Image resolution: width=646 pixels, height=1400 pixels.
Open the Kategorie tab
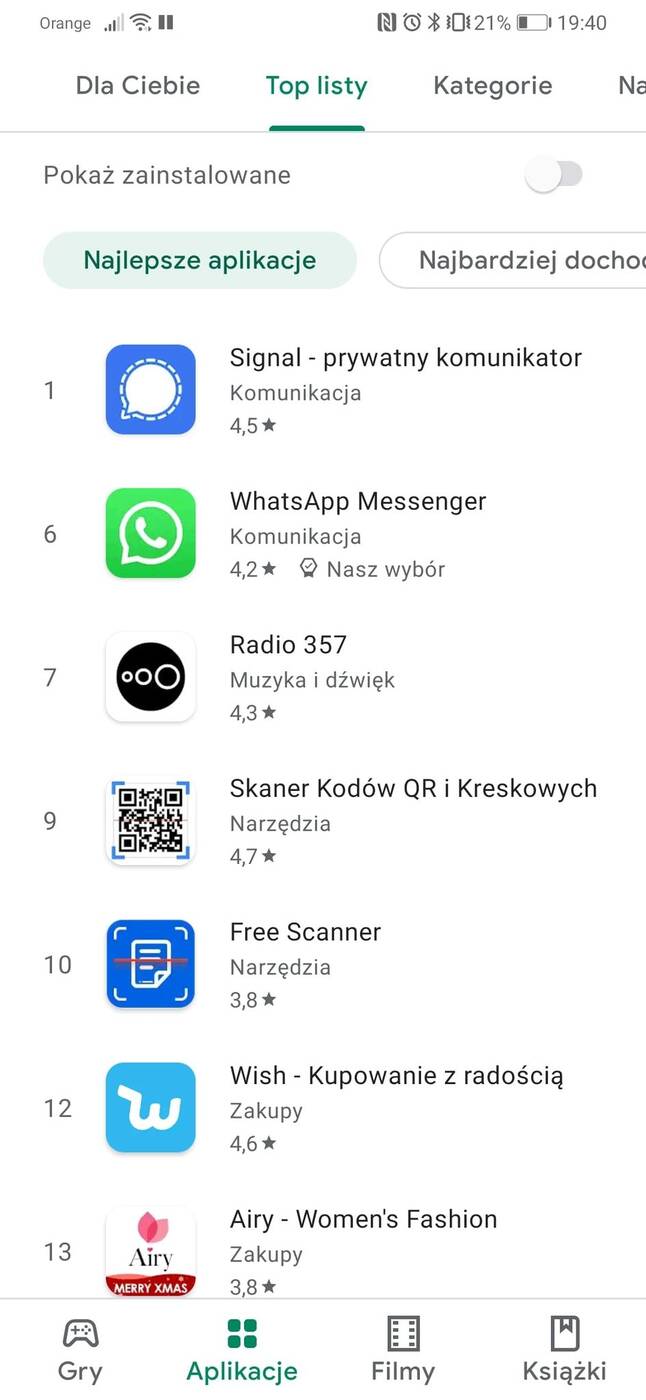tap(492, 86)
